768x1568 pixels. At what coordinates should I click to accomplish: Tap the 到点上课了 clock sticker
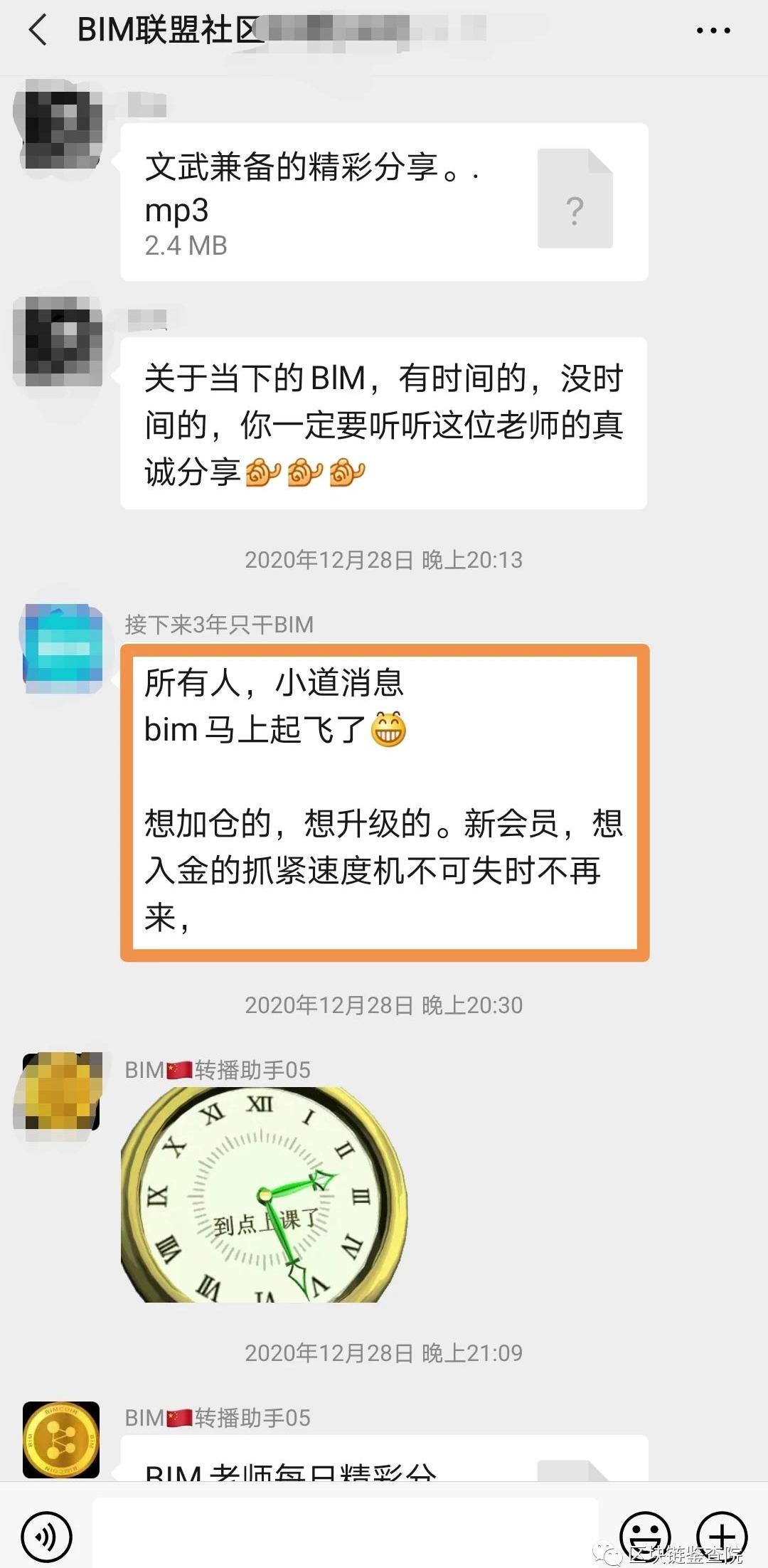[264, 1194]
